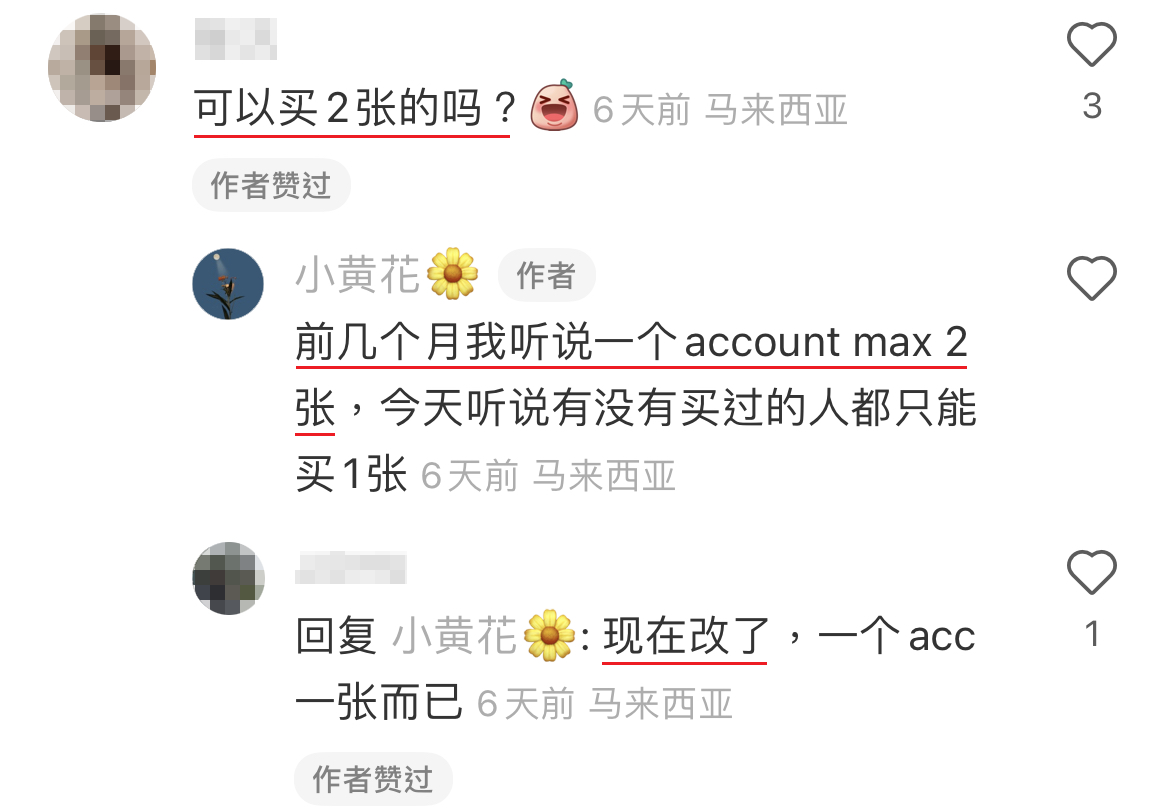Like the reply saying 现在改了

tap(1091, 573)
